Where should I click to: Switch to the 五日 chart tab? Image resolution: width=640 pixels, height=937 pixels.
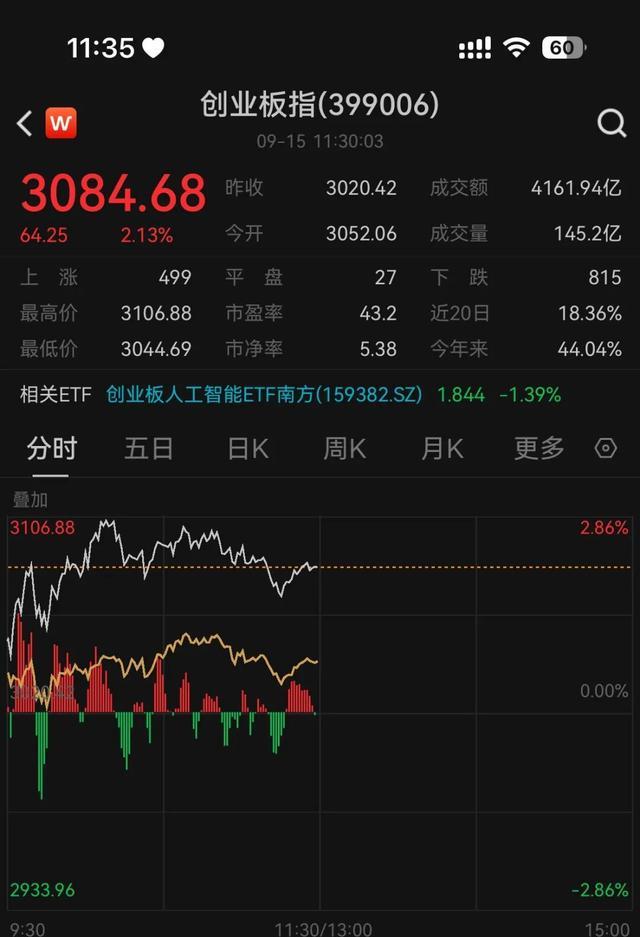[x=149, y=448]
